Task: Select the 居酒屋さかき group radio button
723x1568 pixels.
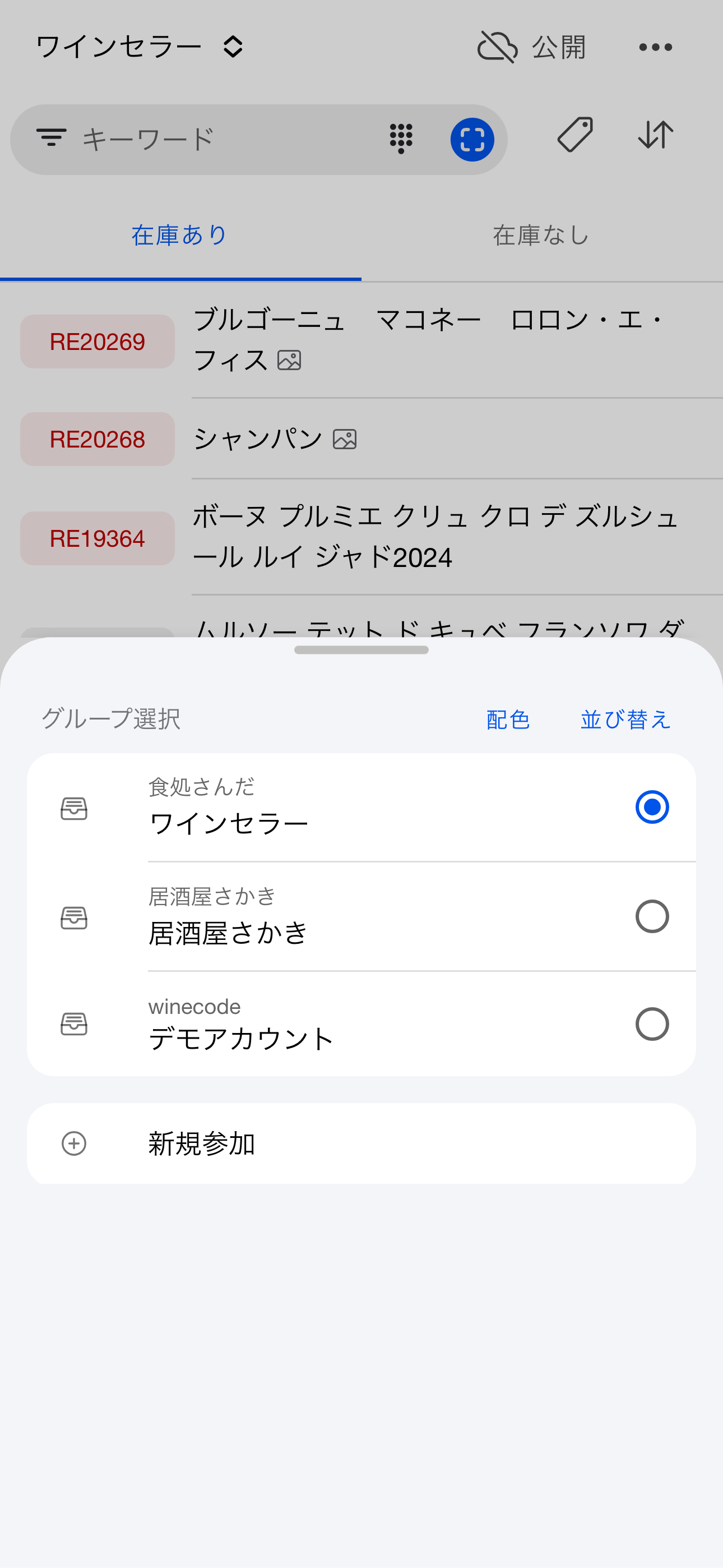Action: (x=652, y=916)
